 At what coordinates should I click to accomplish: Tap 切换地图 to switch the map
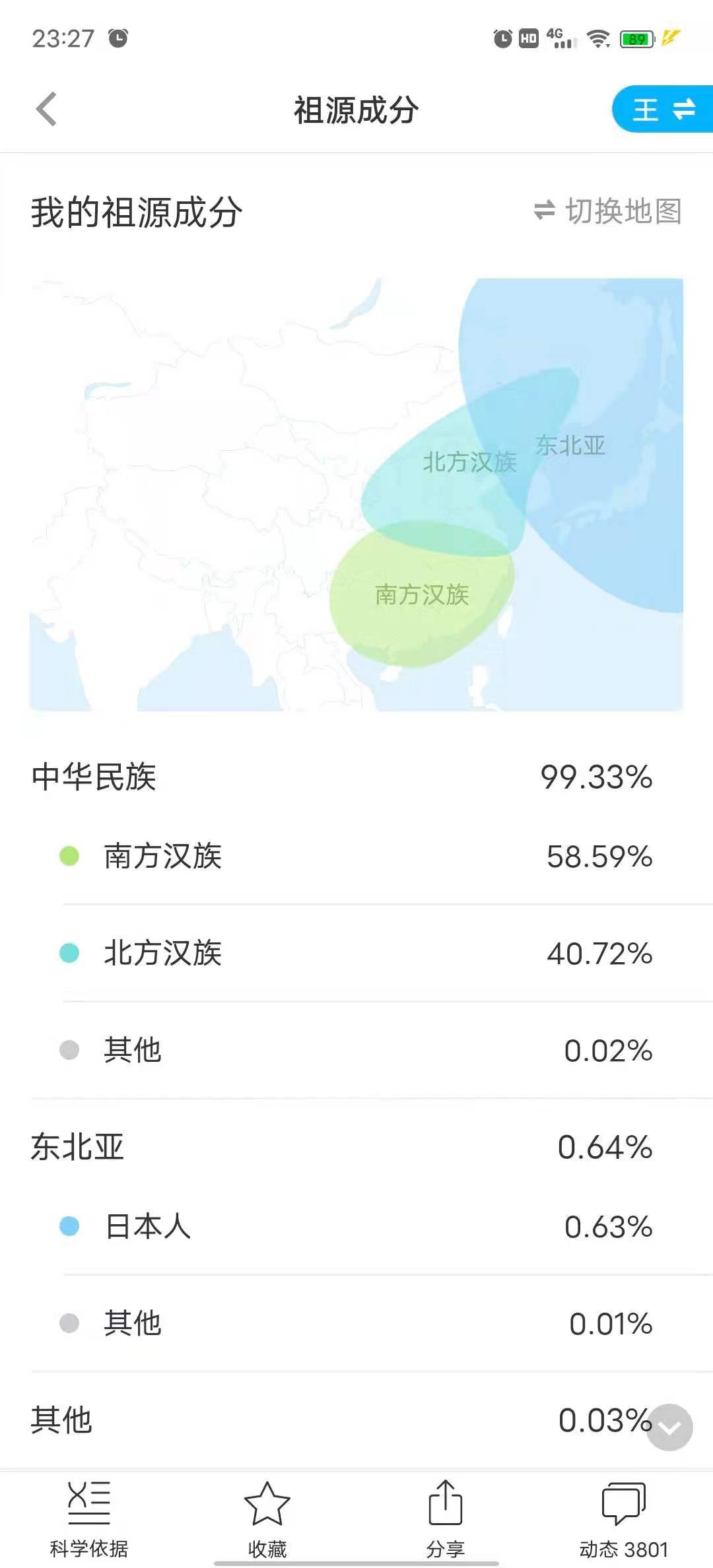pos(608,211)
